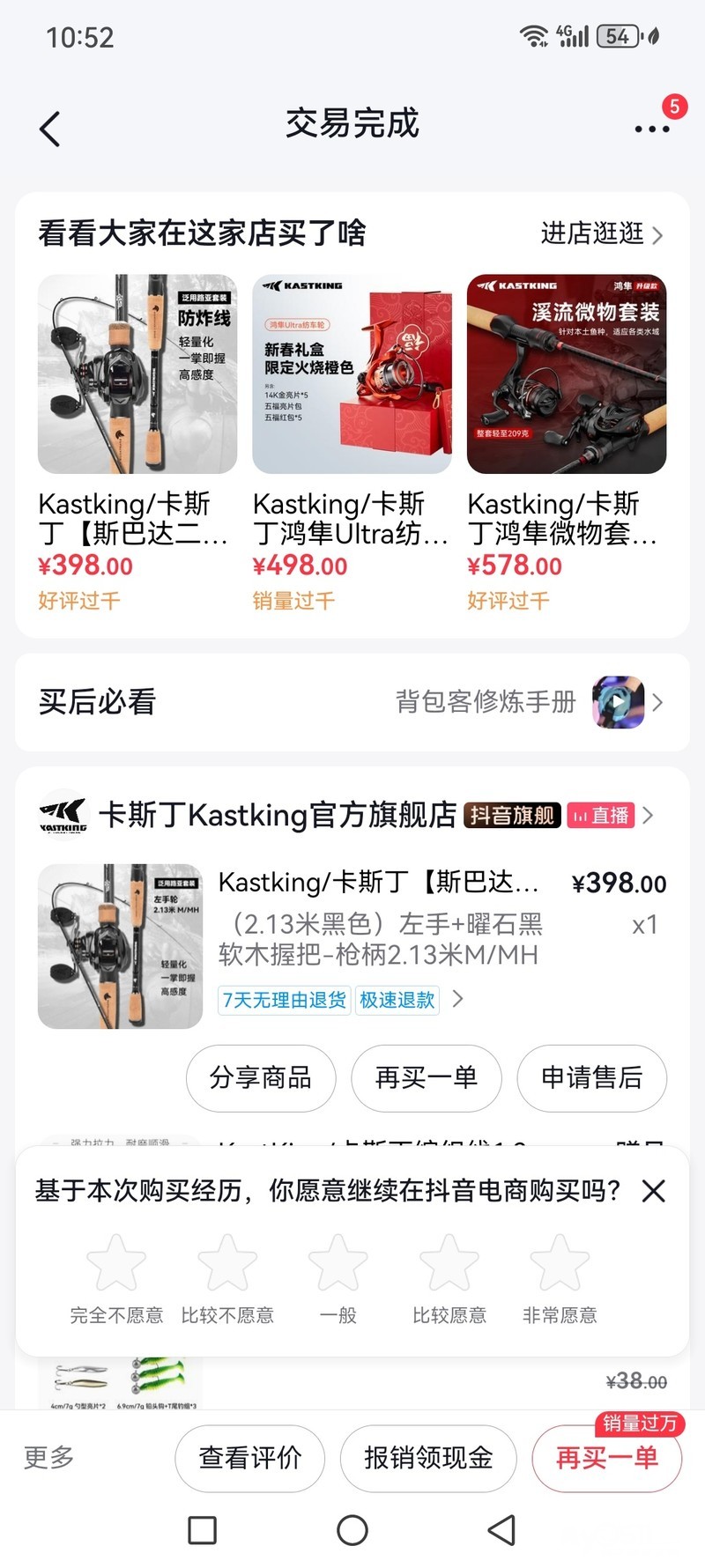Open 买后必看 背包客修炼手册
The width and height of the screenshot is (705, 1568).
pyautogui.click(x=352, y=702)
